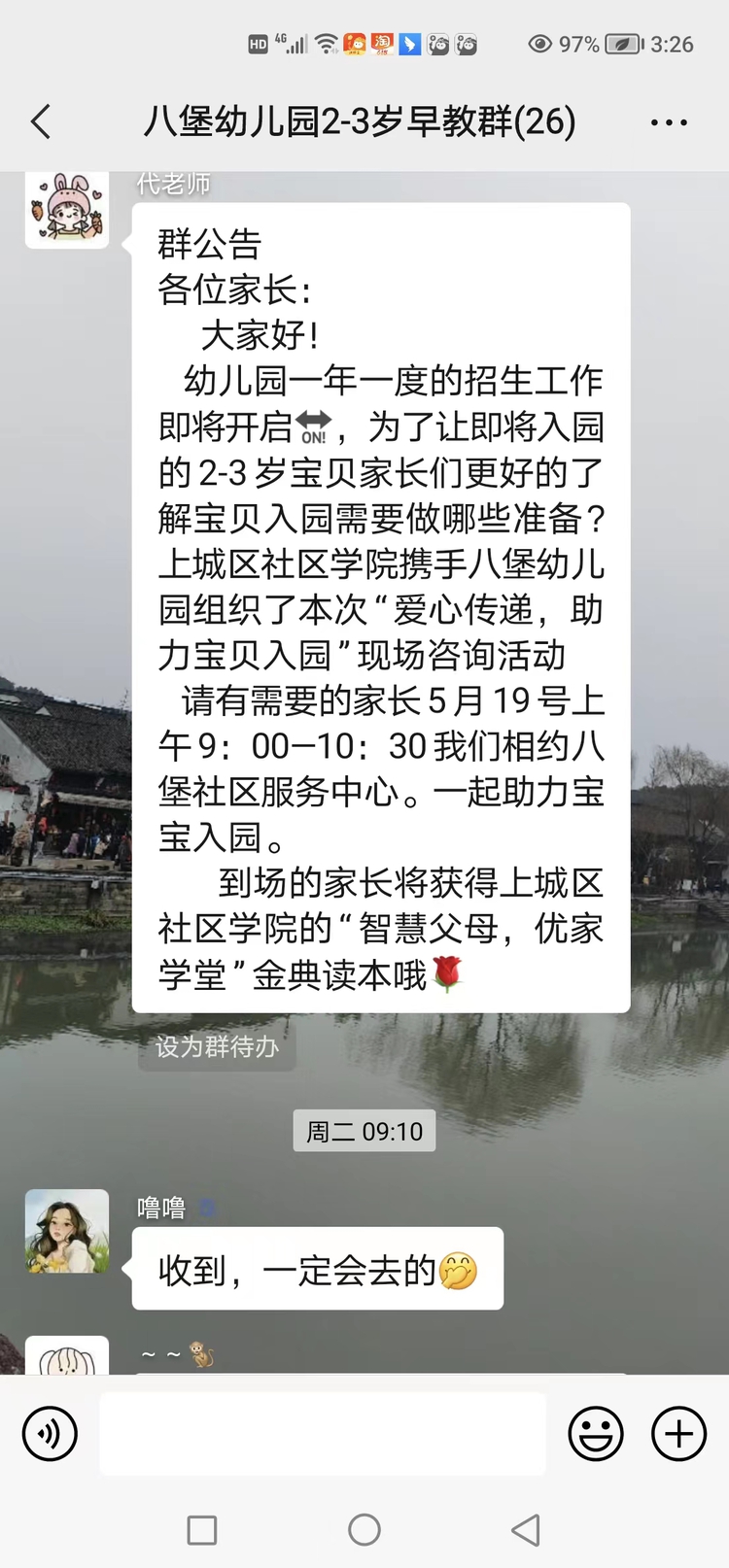The image size is (729, 1568).
Task: Open recent apps from navigation bar
Action: point(201,1530)
